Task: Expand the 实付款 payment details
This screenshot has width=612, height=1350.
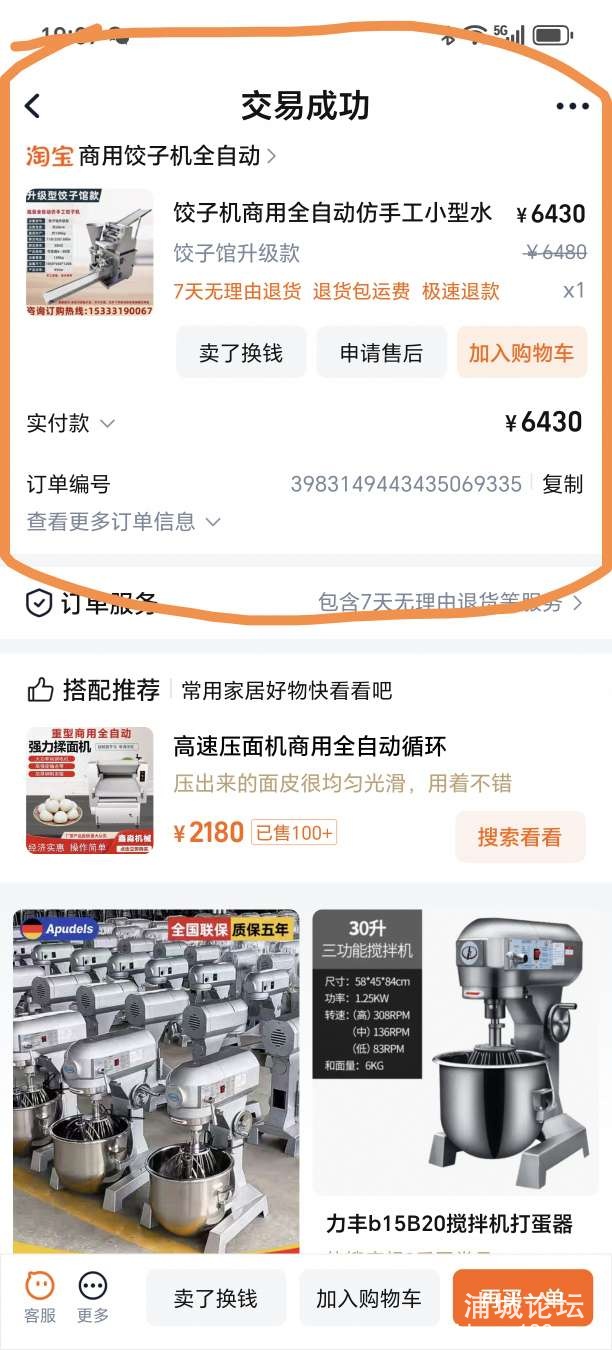Action: tap(70, 424)
